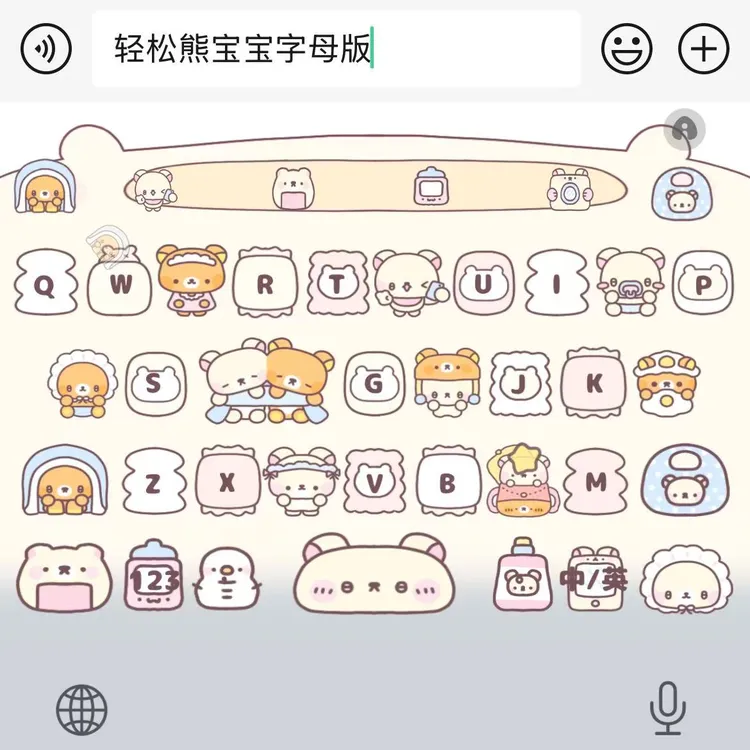Open the plus attachment menu

click(x=704, y=48)
